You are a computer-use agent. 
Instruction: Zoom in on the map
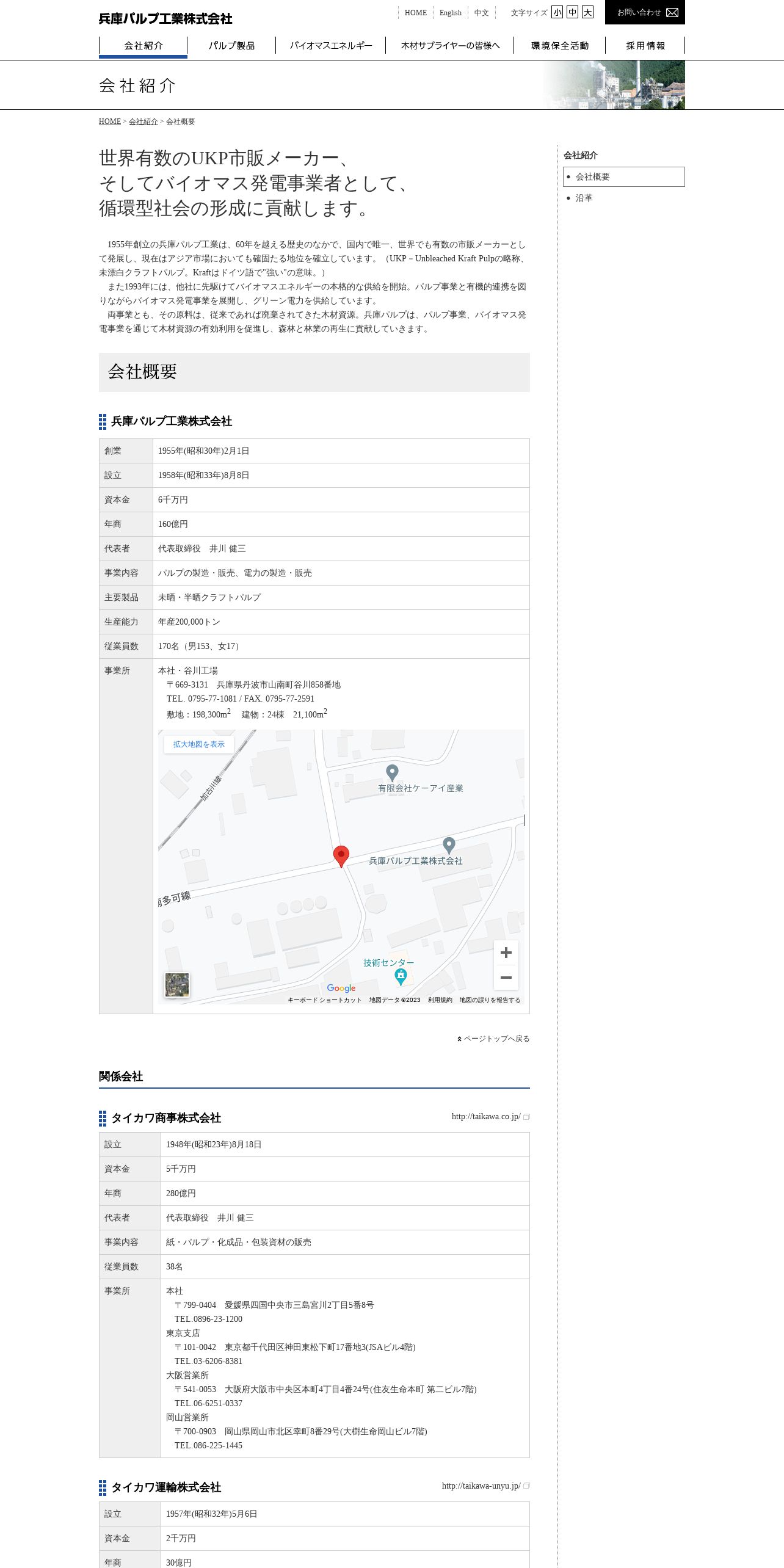point(506,953)
